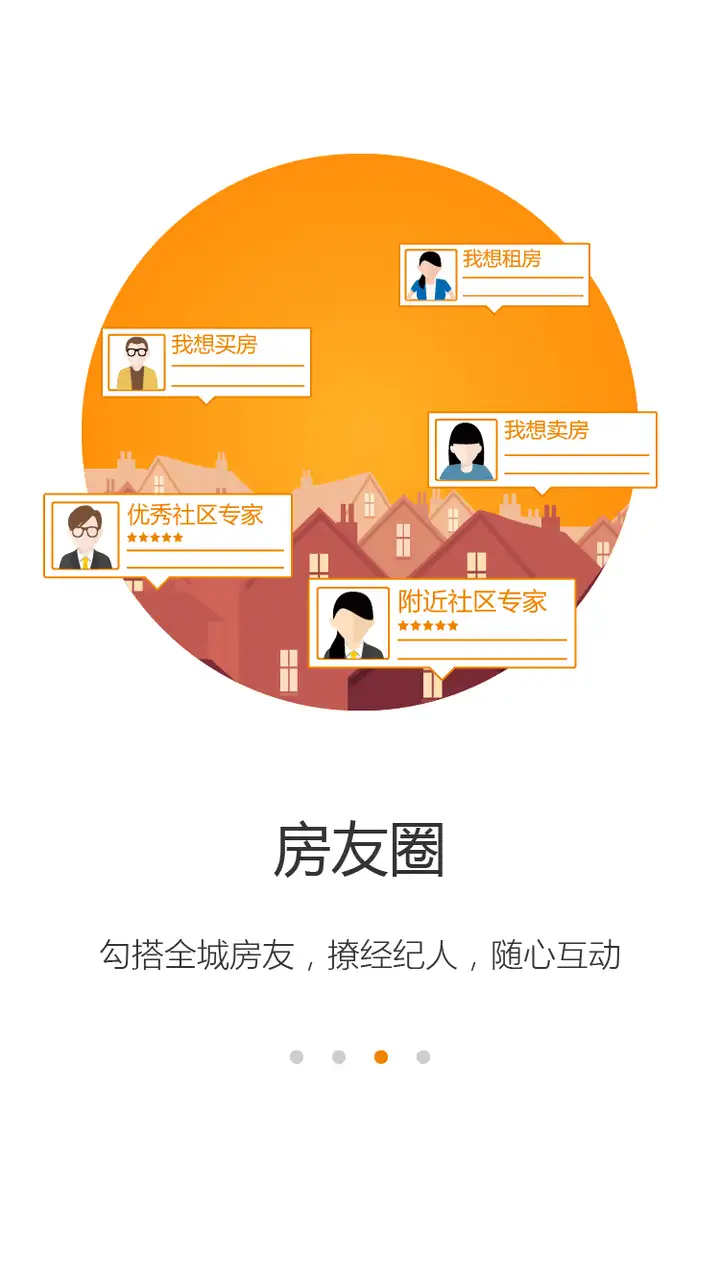The height and width of the screenshot is (1281, 720).
Task: Select the second page indicator dot
Action: click(x=339, y=1057)
